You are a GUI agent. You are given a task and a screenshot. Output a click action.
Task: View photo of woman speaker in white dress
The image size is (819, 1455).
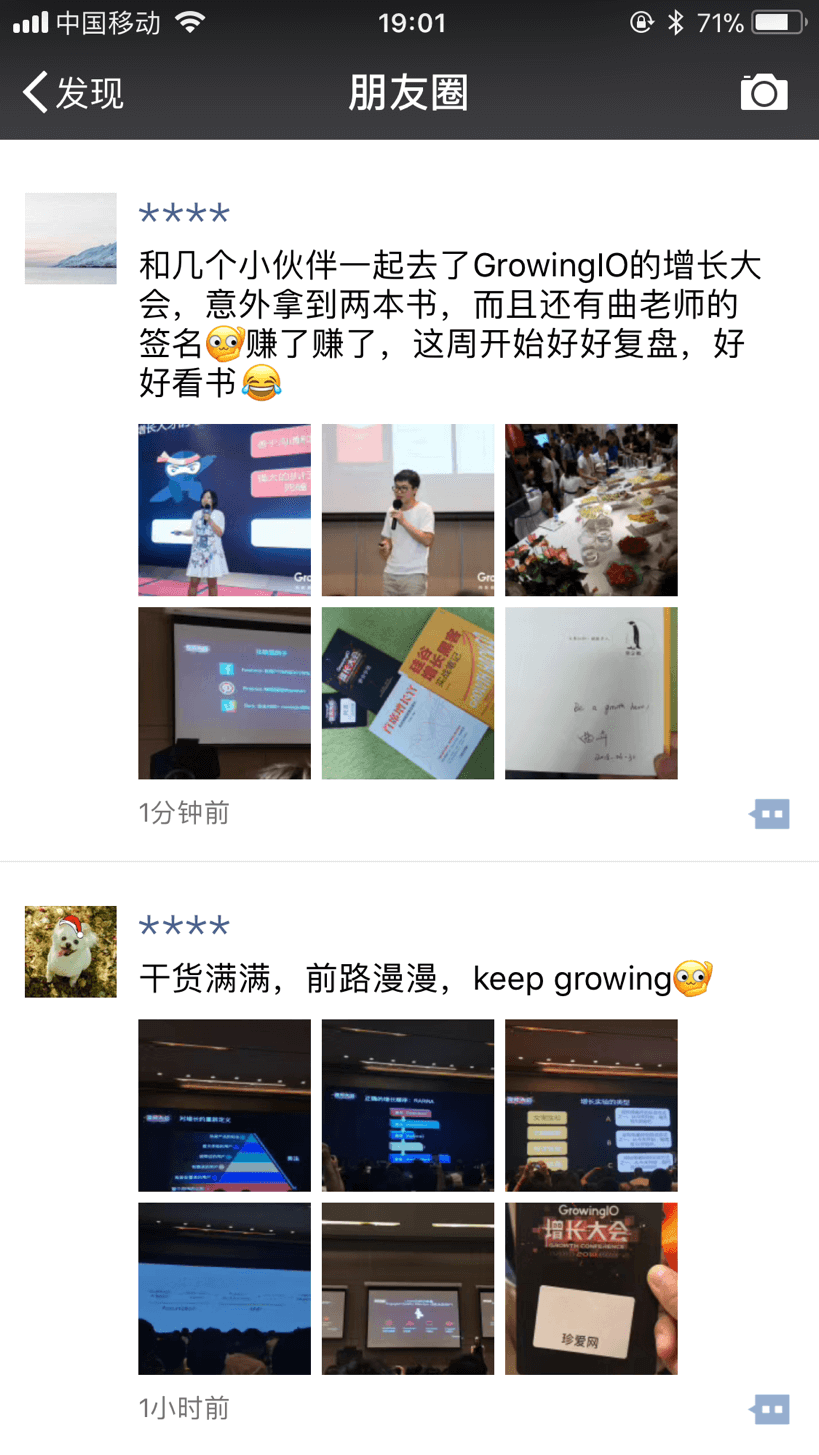coord(224,510)
